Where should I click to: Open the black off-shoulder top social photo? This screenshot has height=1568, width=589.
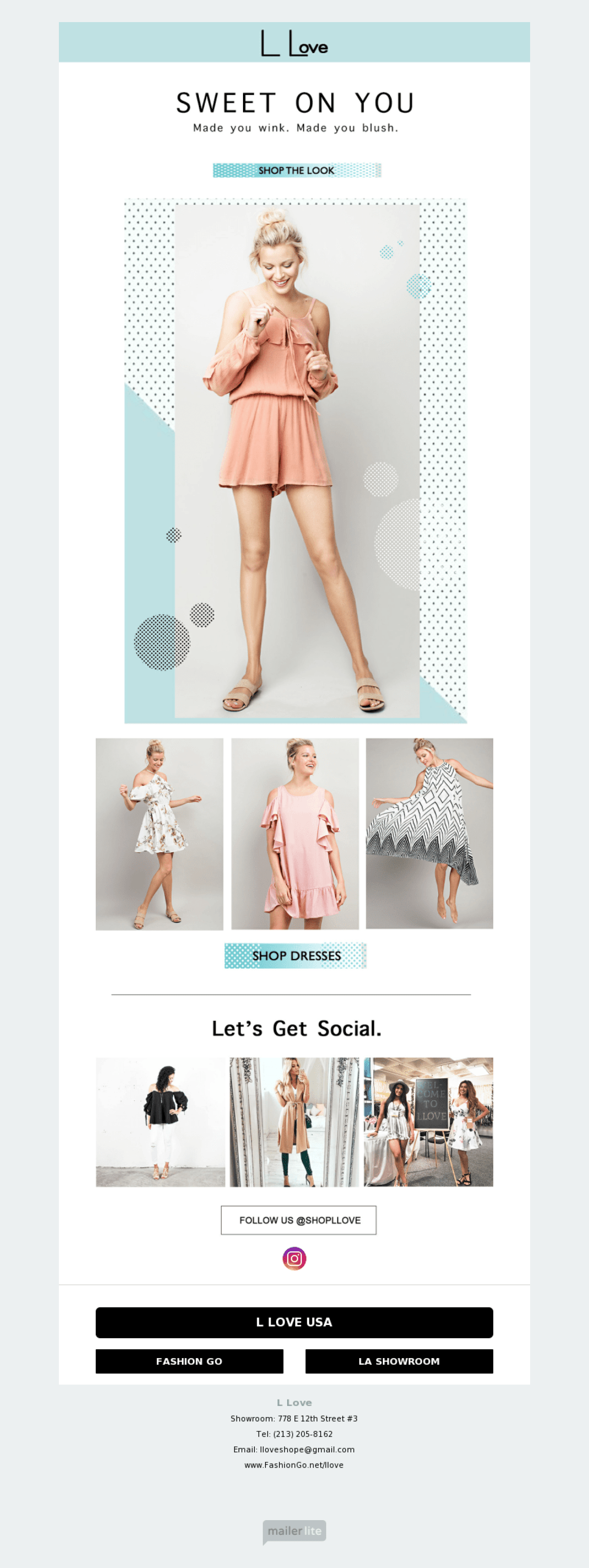tap(161, 1122)
